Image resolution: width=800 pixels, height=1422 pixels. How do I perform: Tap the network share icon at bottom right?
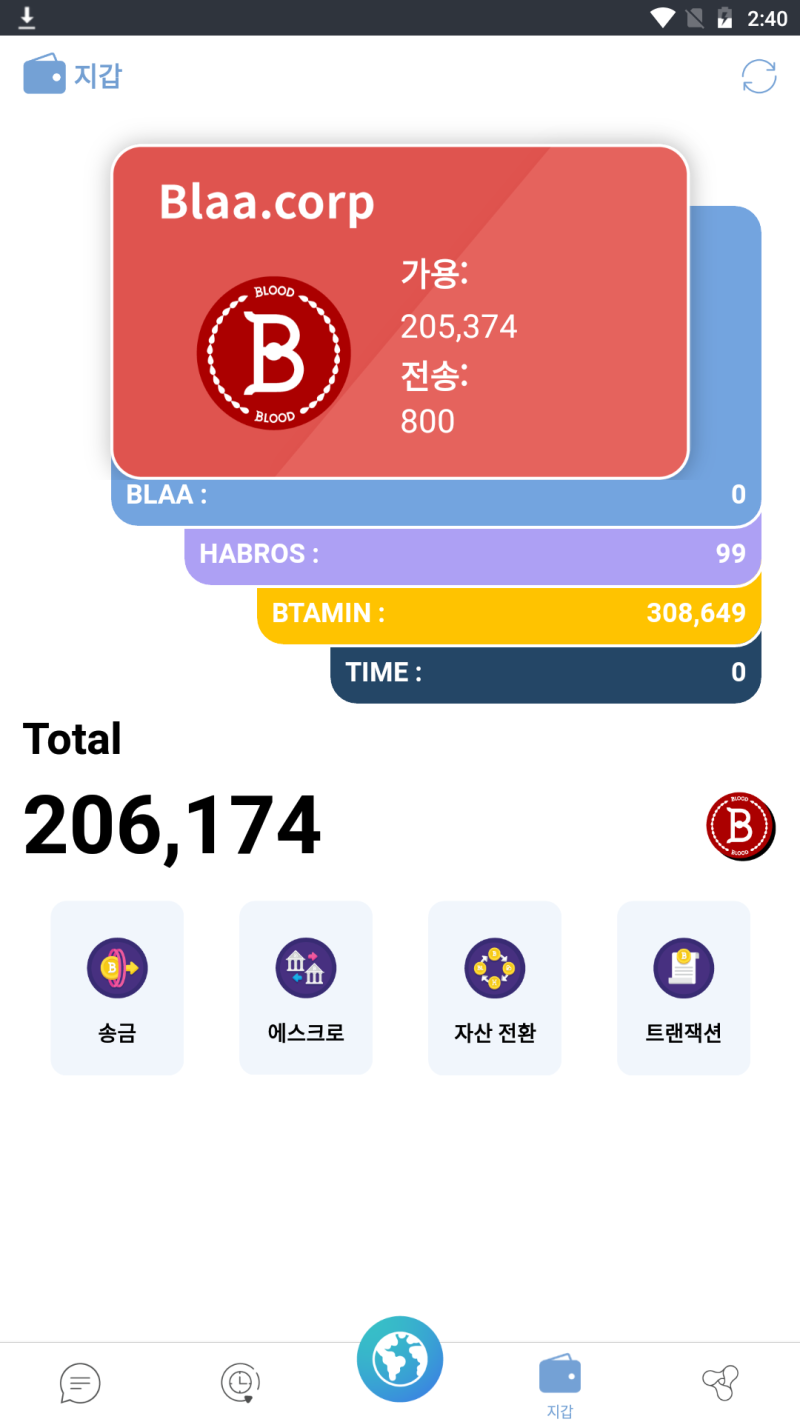[719, 1383]
